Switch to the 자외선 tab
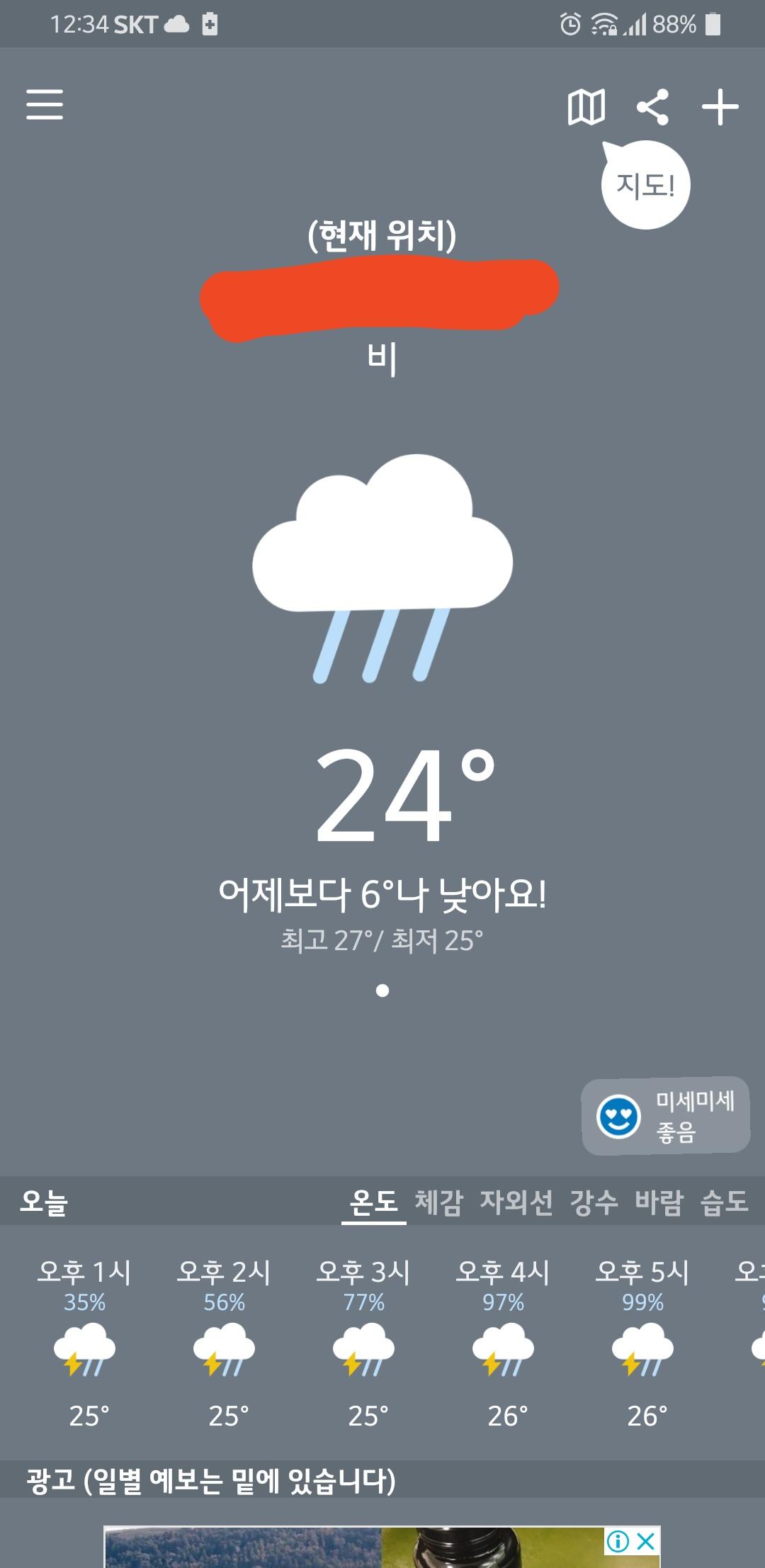Viewport: 765px width, 1568px height. [x=516, y=1202]
